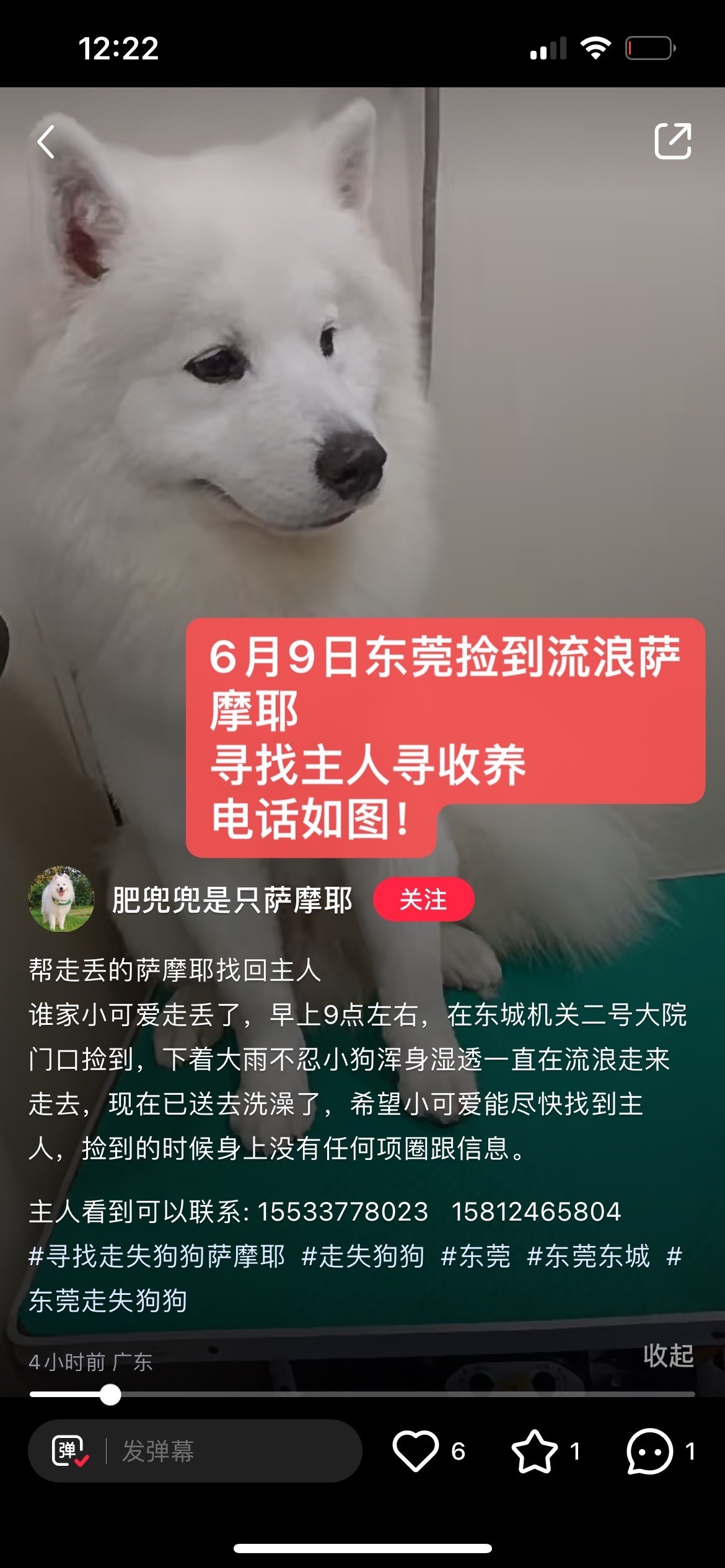This screenshot has width=725, height=1568.
Task: Save the post with the star icon
Action: click(534, 1451)
